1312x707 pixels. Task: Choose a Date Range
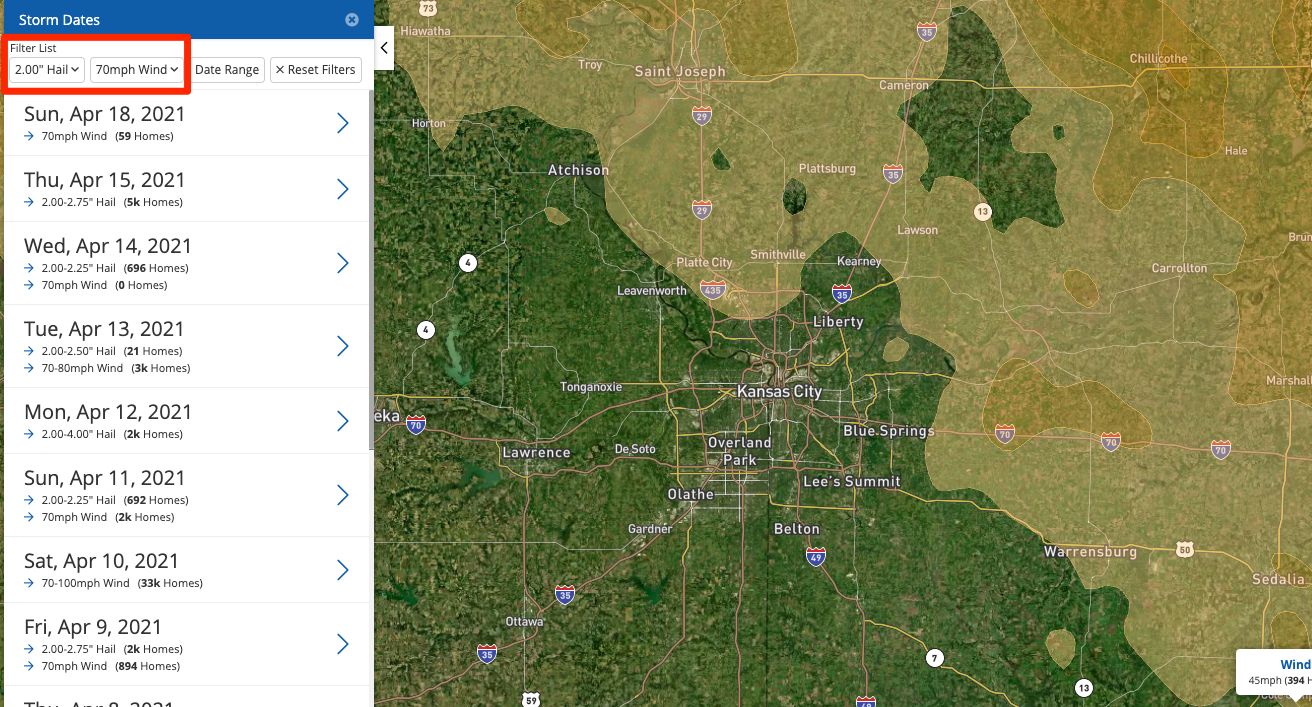(x=227, y=69)
